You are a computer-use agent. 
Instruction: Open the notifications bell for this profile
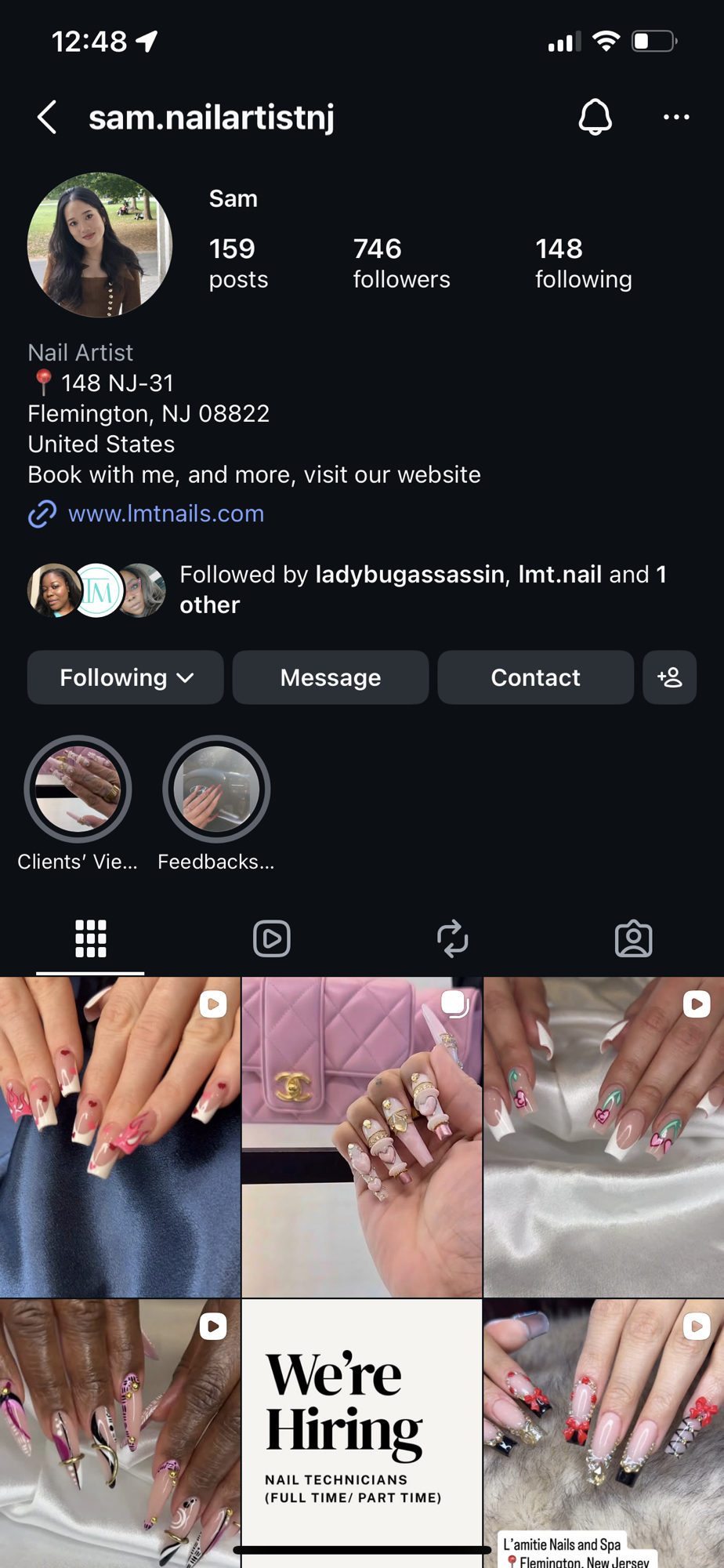pyautogui.click(x=595, y=118)
